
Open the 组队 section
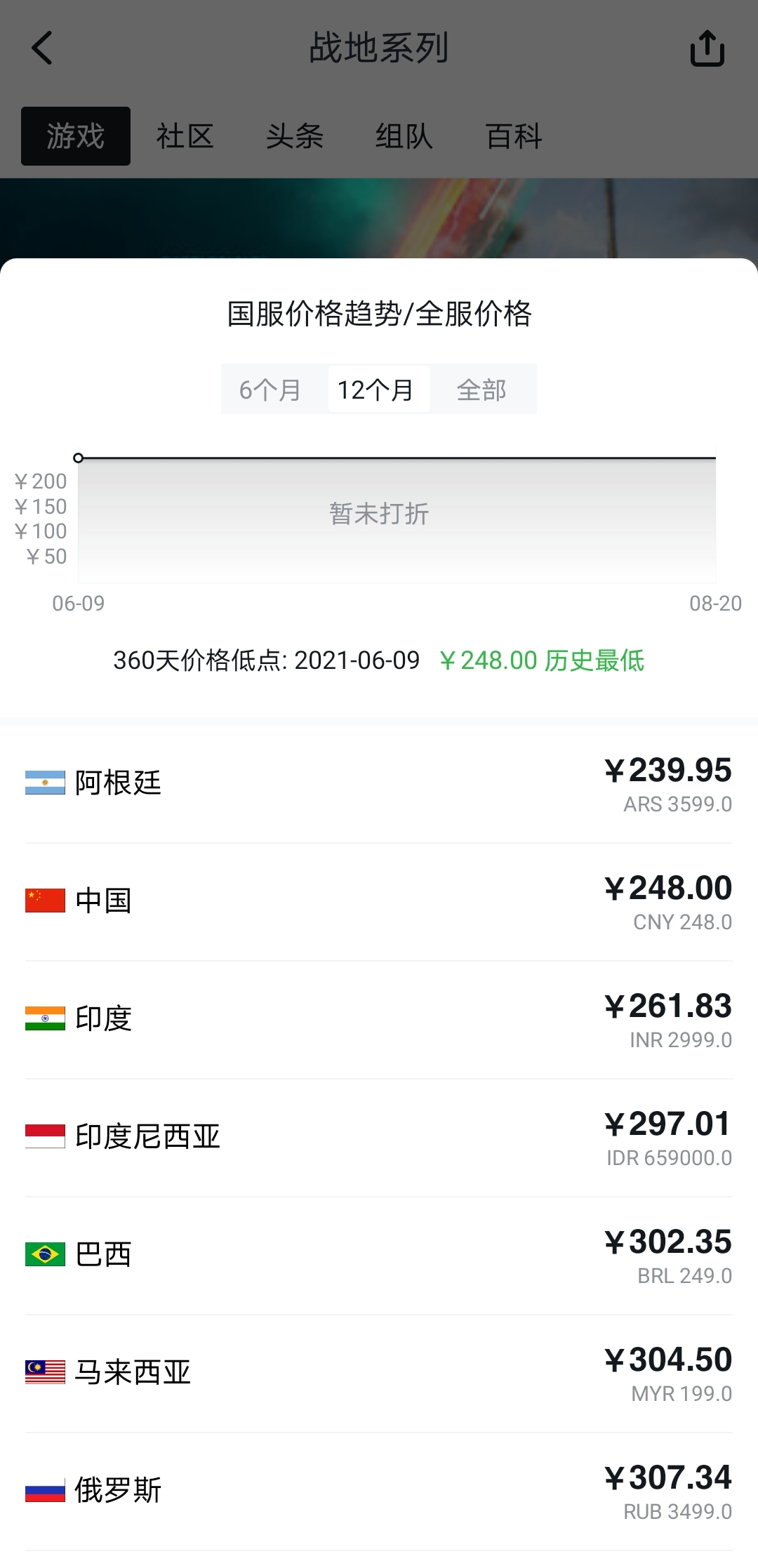(404, 137)
